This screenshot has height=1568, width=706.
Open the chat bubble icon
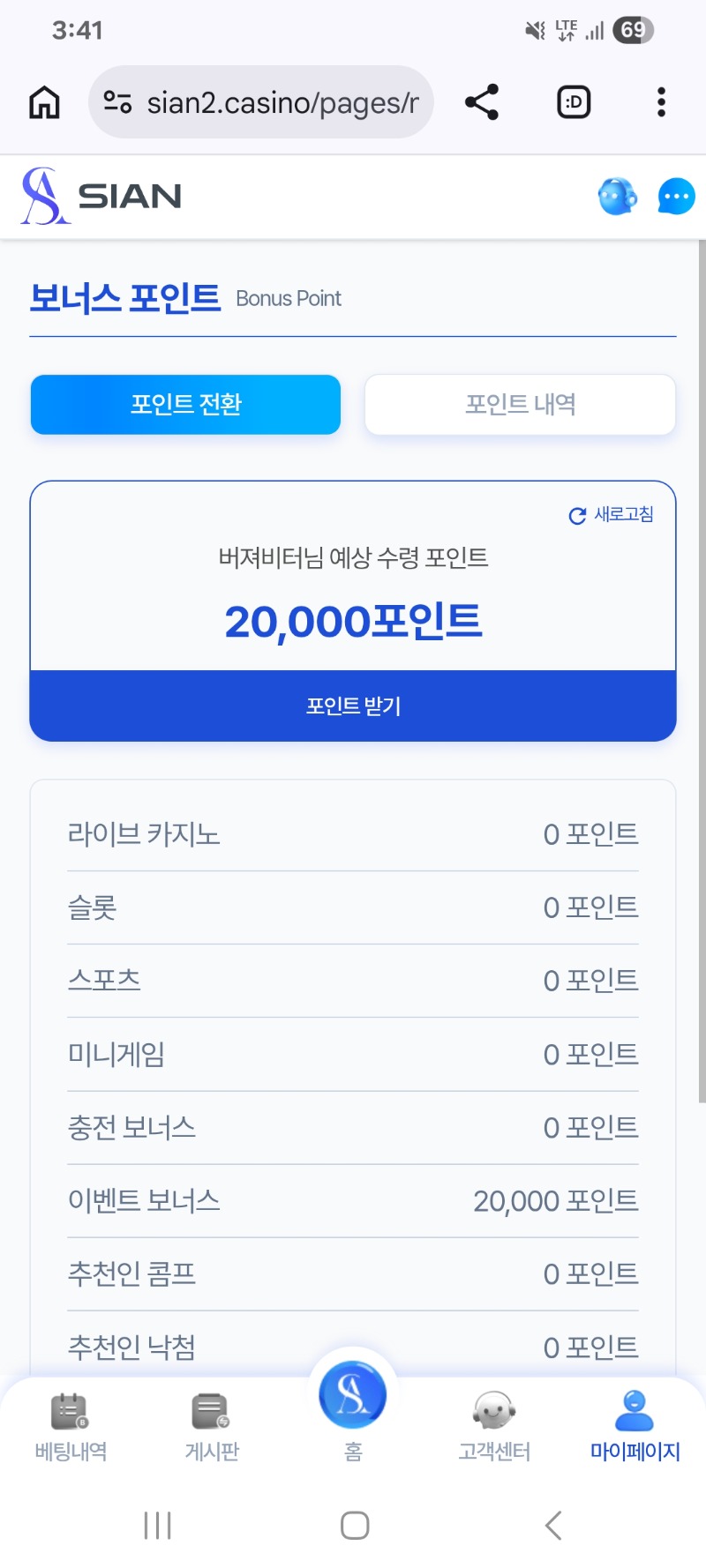(x=676, y=196)
